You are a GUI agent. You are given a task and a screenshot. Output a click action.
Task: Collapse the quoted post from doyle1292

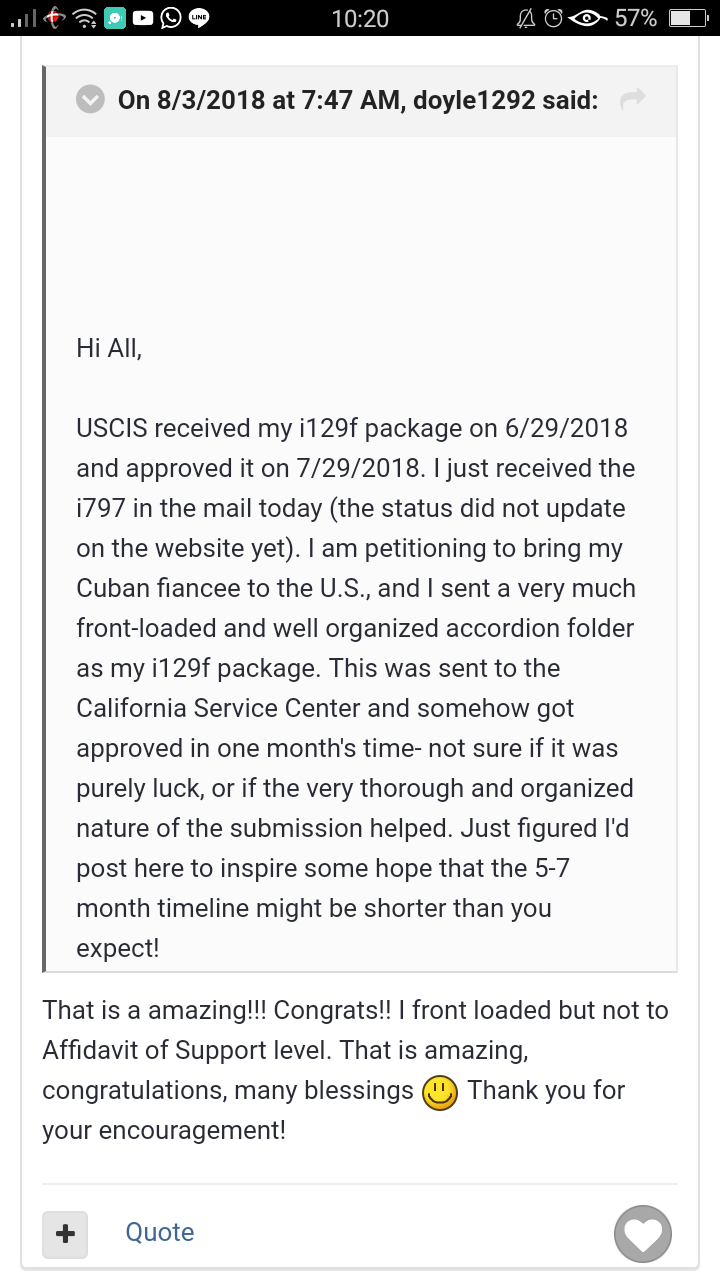[x=91, y=100]
